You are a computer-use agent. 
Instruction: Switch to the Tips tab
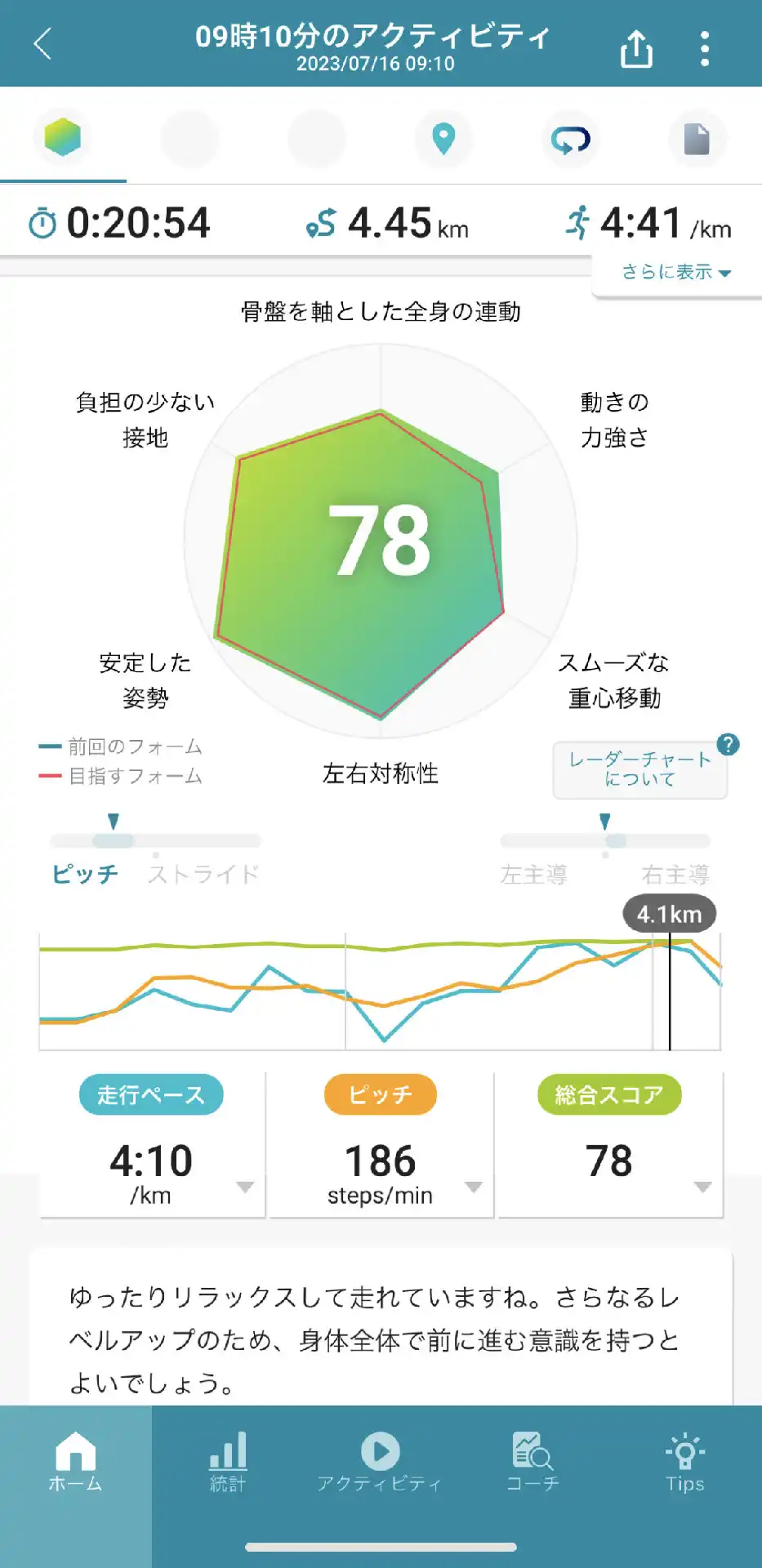(x=684, y=1462)
